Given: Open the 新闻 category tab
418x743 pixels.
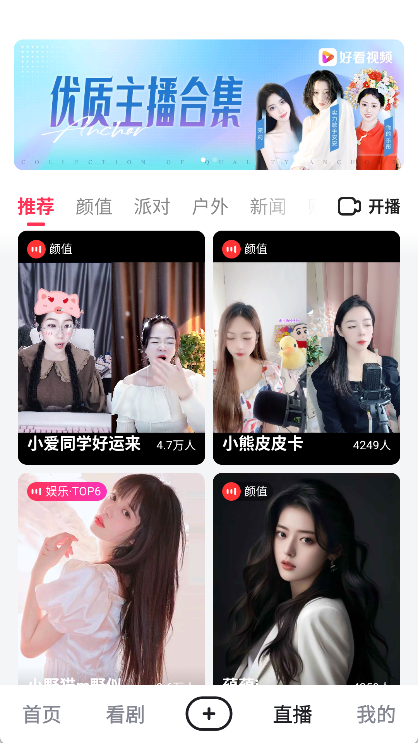Looking at the screenshot, I should (x=268, y=207).
